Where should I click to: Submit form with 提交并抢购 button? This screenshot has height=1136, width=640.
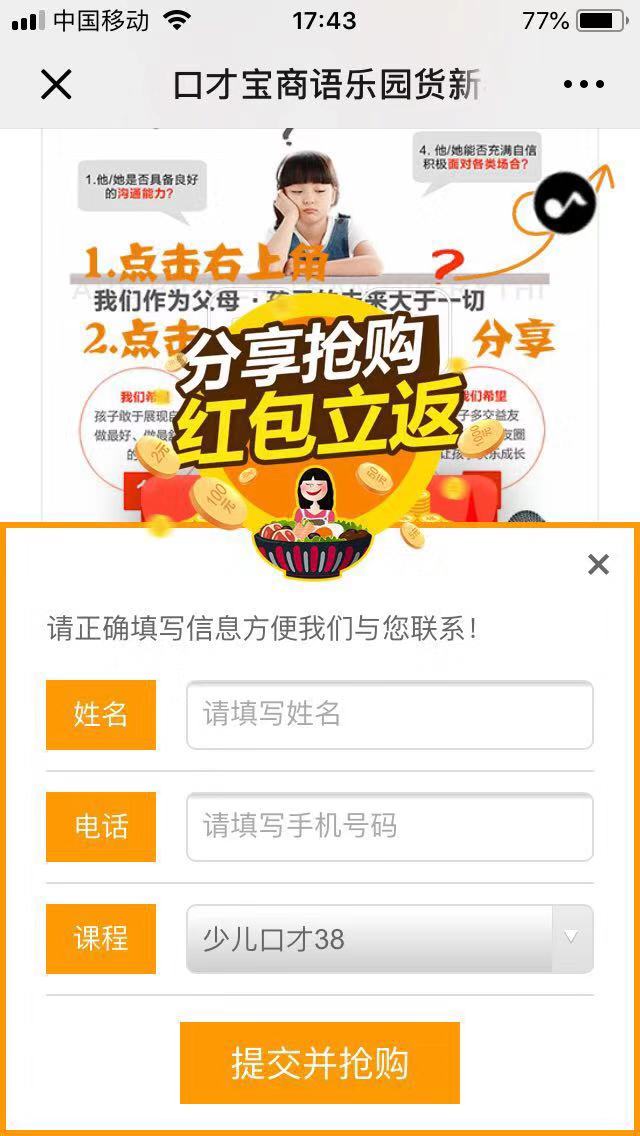click(320, 1062)
